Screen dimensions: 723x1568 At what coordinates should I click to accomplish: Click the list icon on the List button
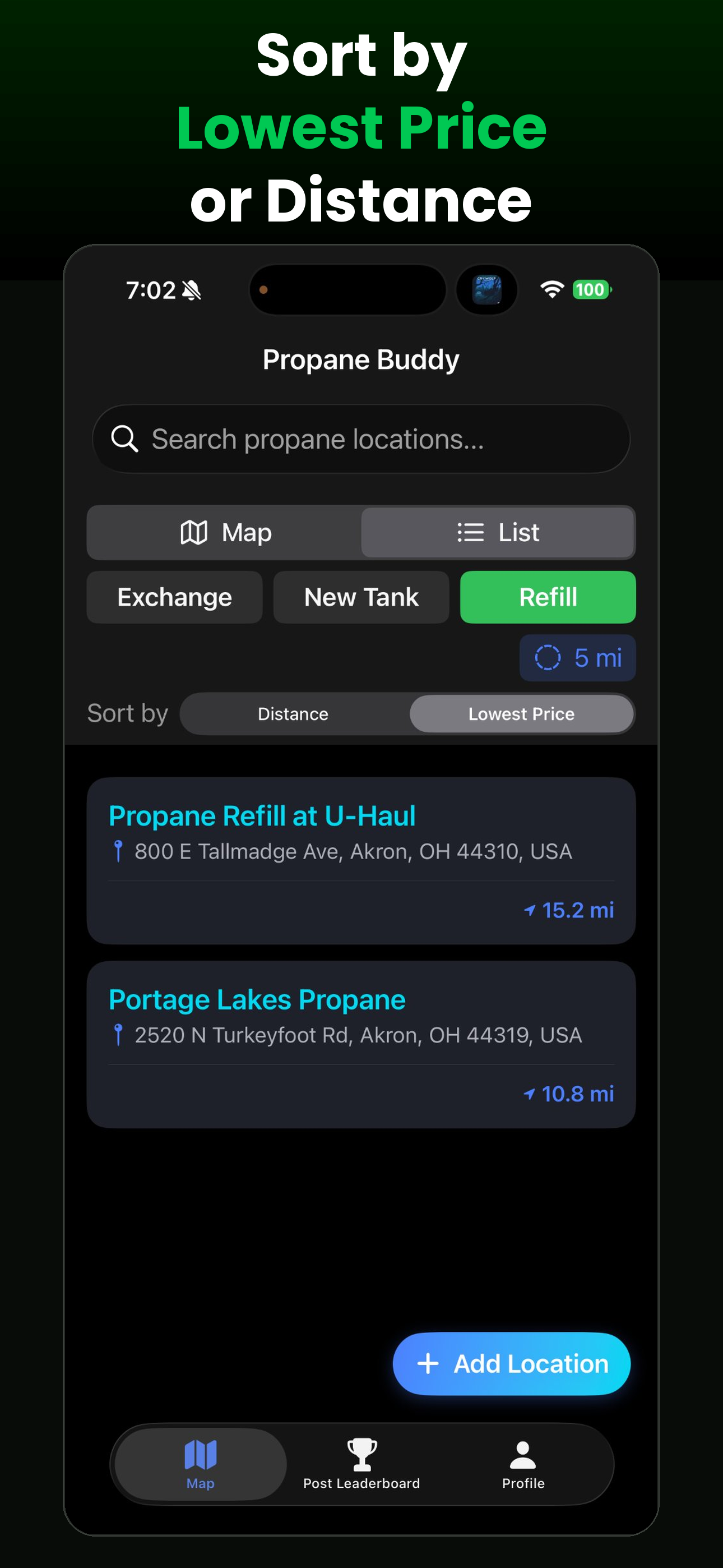469,532
